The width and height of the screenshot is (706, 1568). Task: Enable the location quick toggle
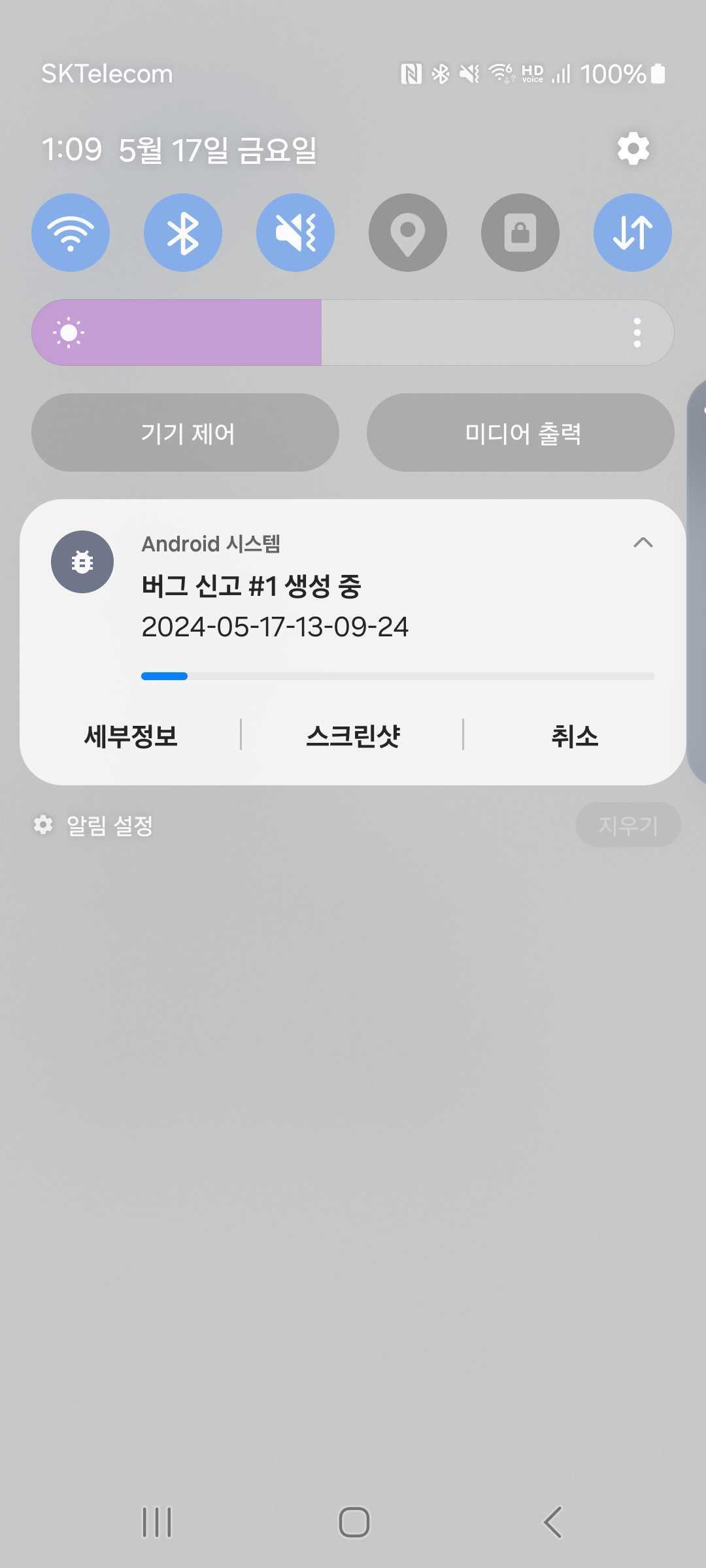click(408, 233)
